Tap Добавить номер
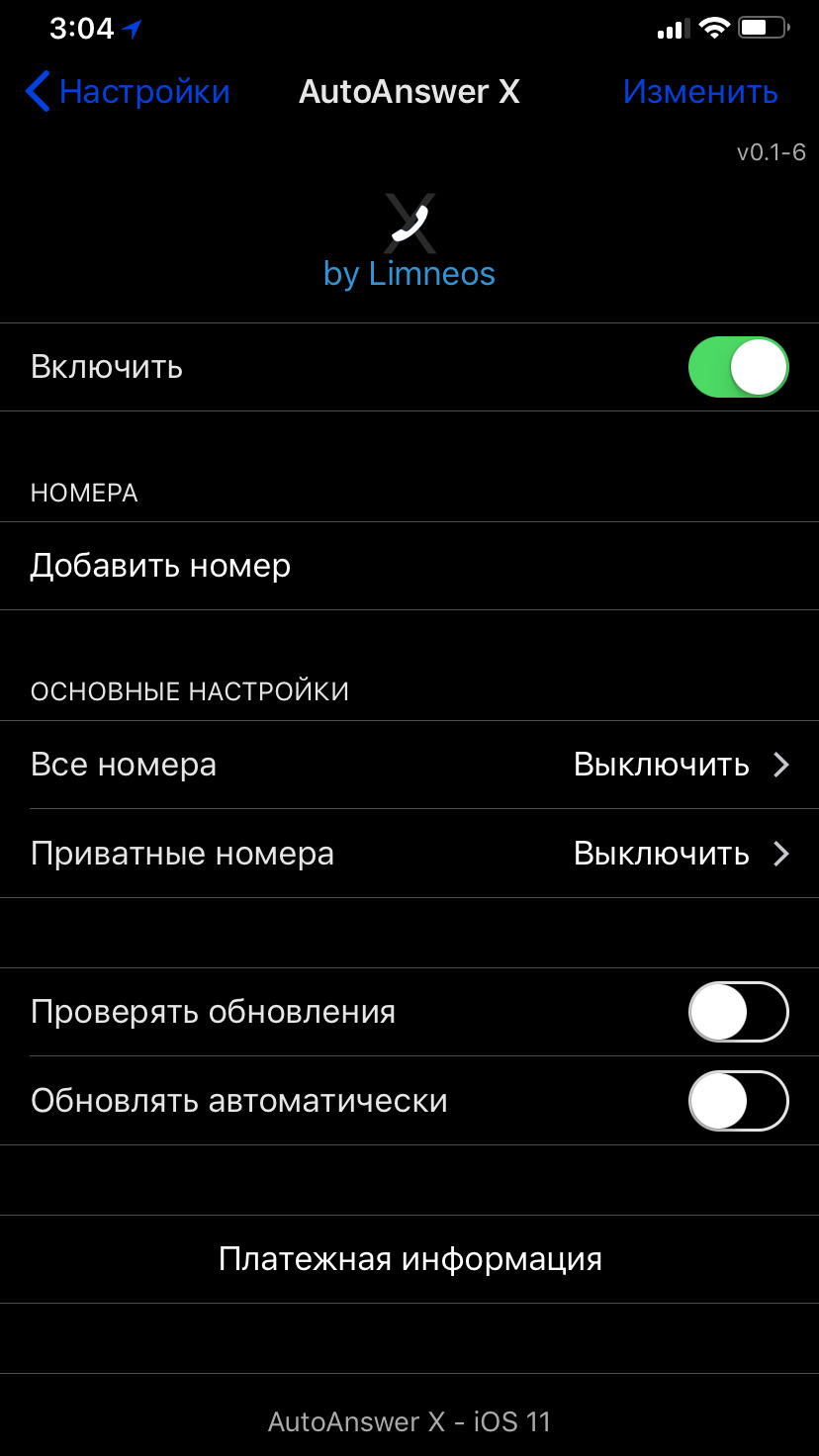Screen dimensions: 819x1456 [409, 566]
